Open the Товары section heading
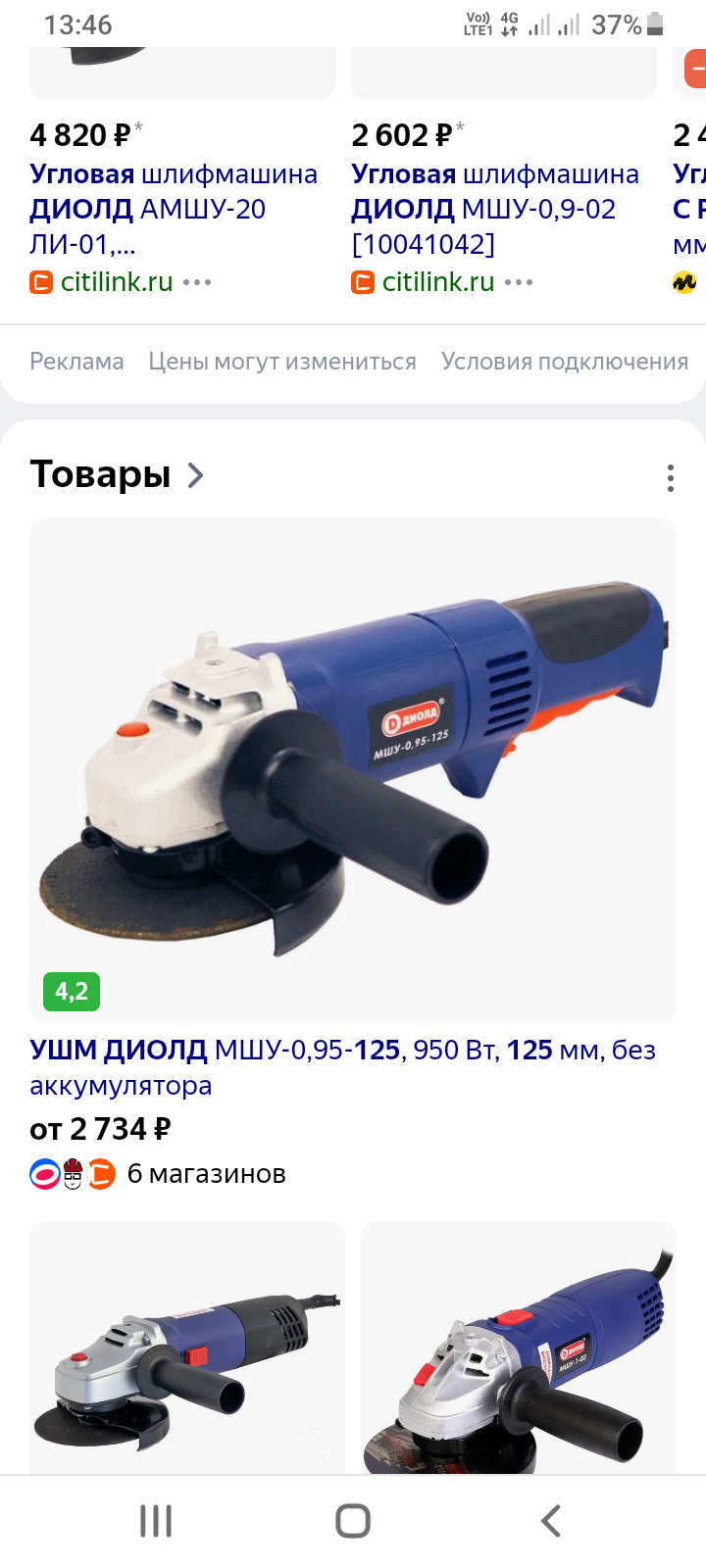Screen dimensions: 706x1568 pos(117,474)
